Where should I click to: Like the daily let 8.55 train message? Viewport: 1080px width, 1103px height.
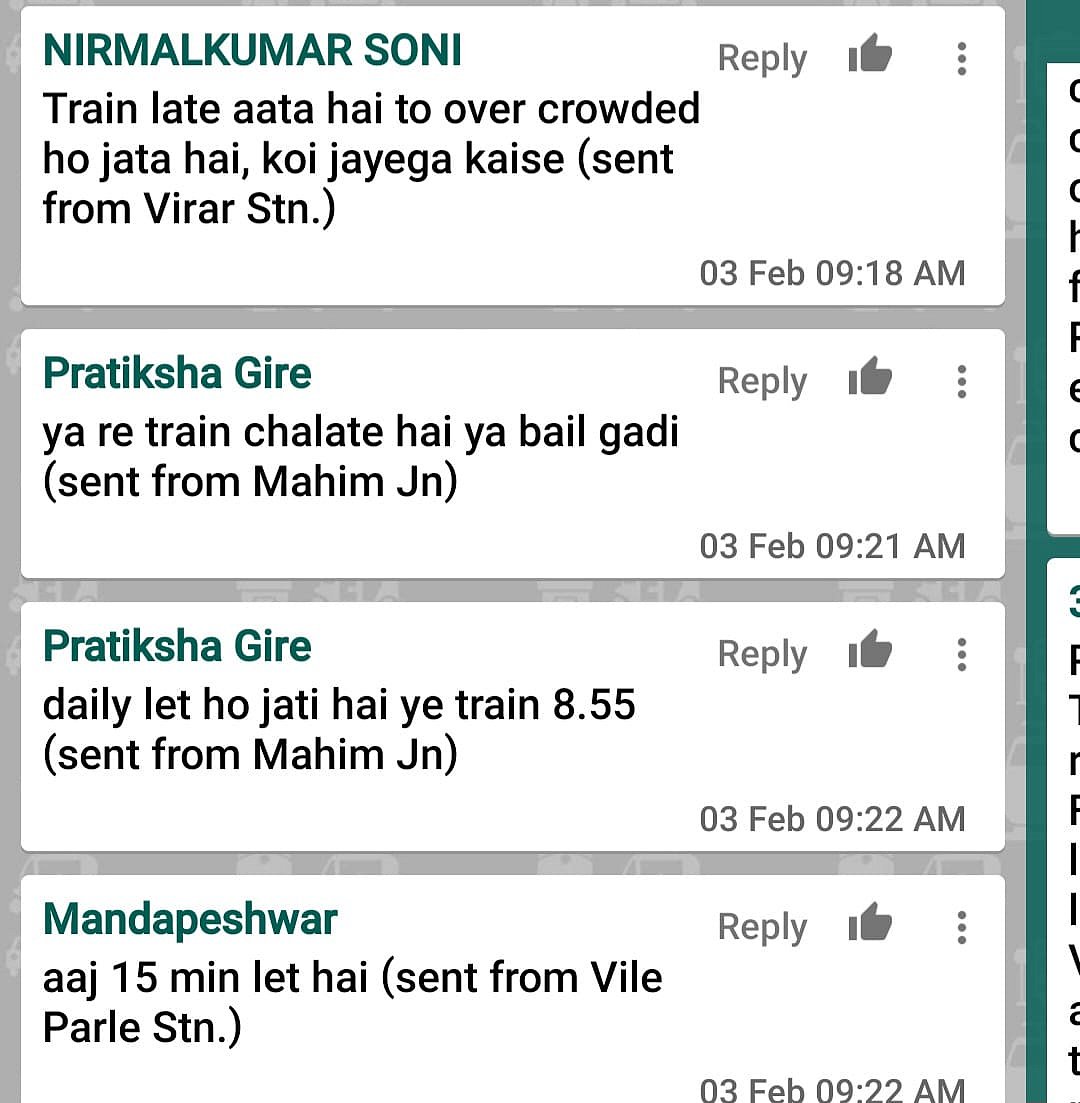pos(869,651)
